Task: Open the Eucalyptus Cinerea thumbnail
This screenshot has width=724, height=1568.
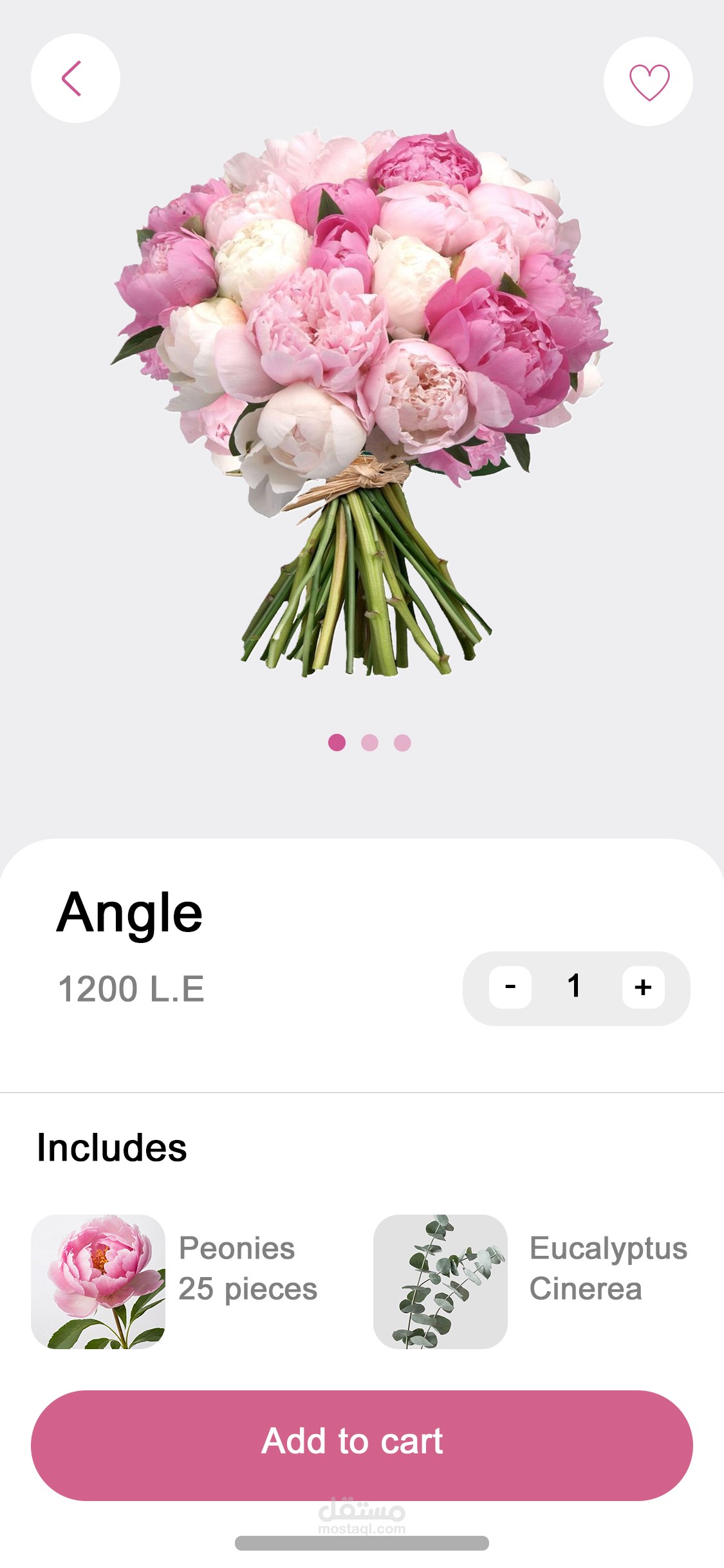Action: (440, 1282)
